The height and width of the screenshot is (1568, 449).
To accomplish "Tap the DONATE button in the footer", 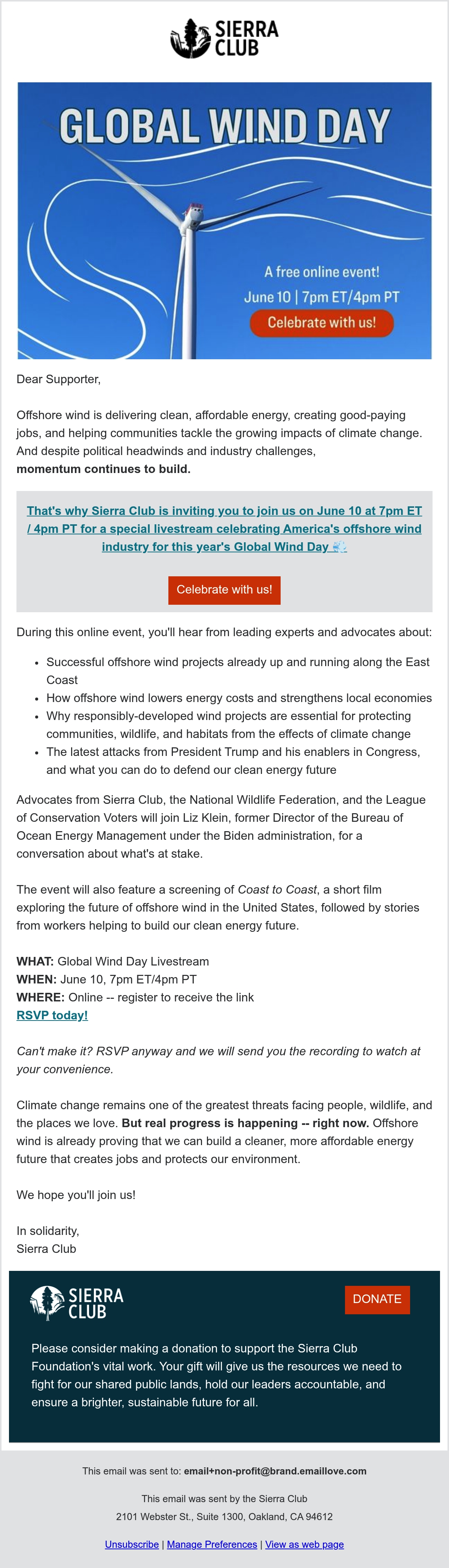I will click(x=377, y=1299).
